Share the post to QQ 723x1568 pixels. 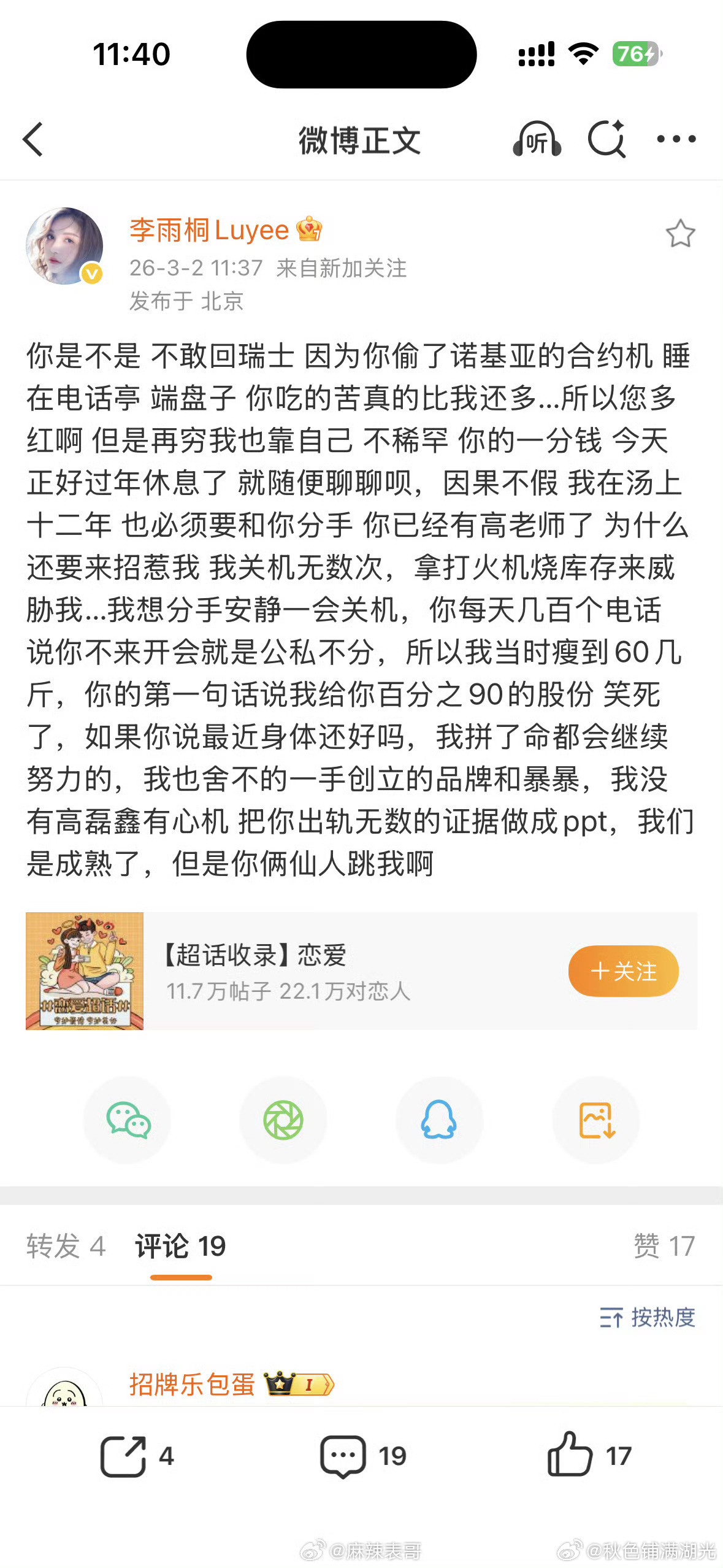(x=440, y=1121)
